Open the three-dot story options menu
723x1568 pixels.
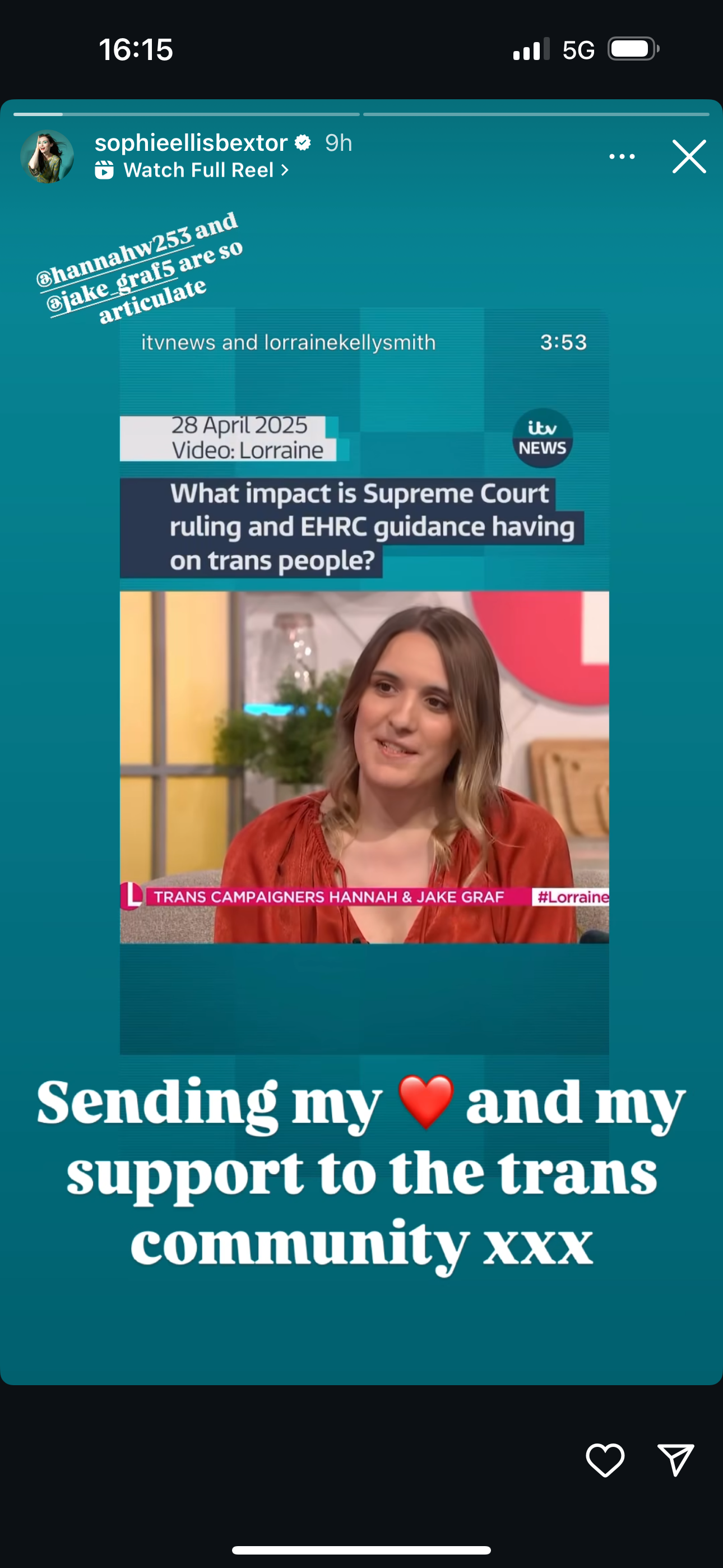coord(622,156)
